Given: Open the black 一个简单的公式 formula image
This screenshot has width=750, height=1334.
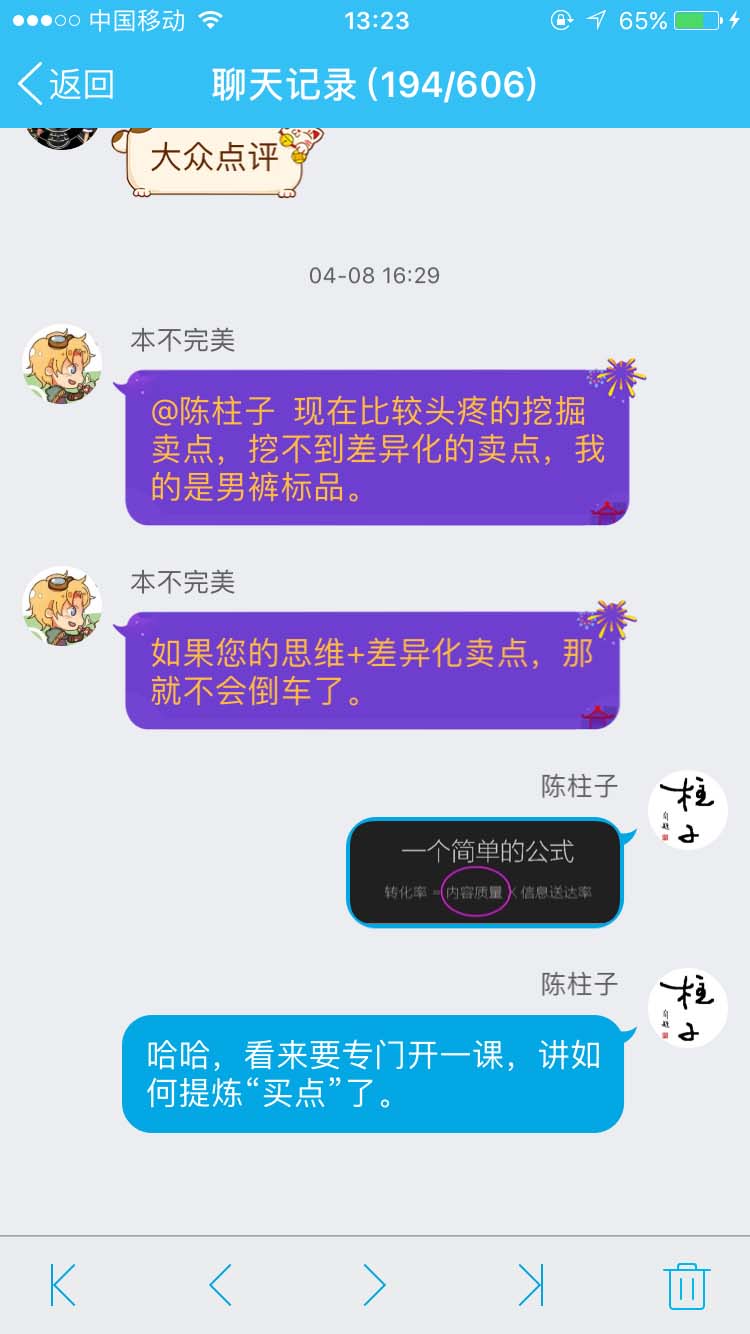Looking at the screenshot, I should (x=484, y=872).
